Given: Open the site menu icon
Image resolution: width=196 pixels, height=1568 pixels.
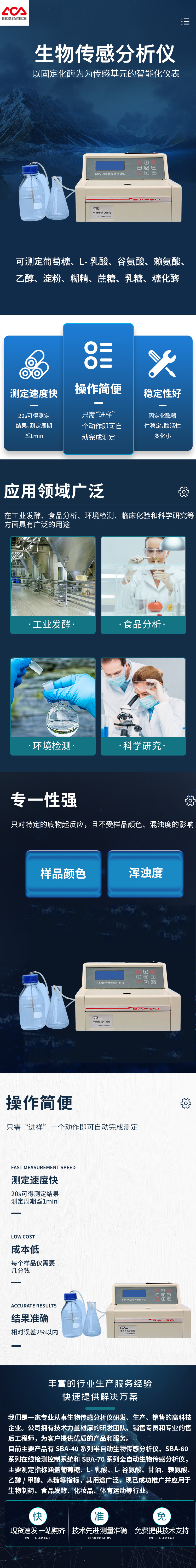Looking at the screenshot, I should [x=185, y=21].
